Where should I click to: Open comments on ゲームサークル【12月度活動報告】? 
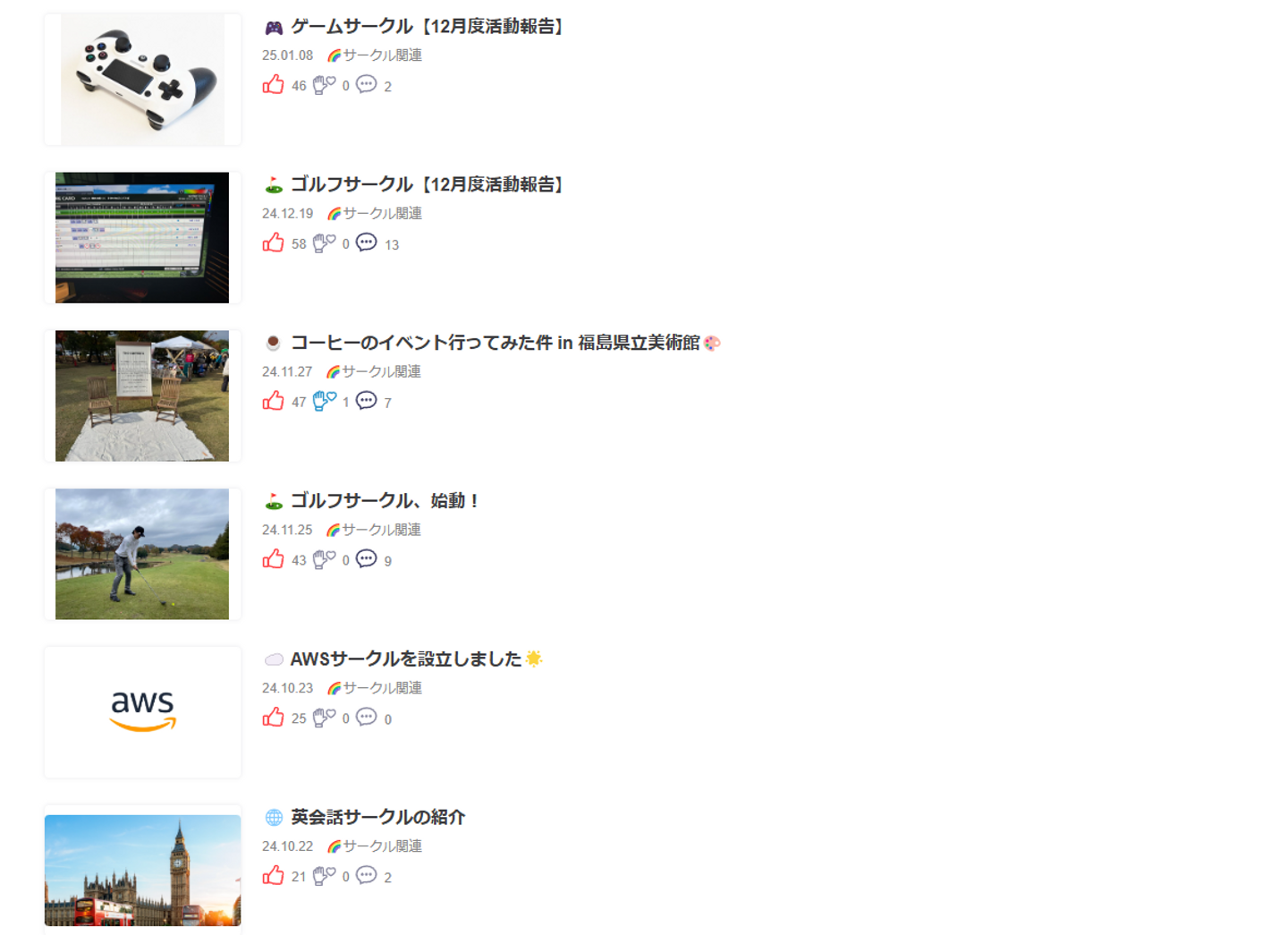pos(366,85)
